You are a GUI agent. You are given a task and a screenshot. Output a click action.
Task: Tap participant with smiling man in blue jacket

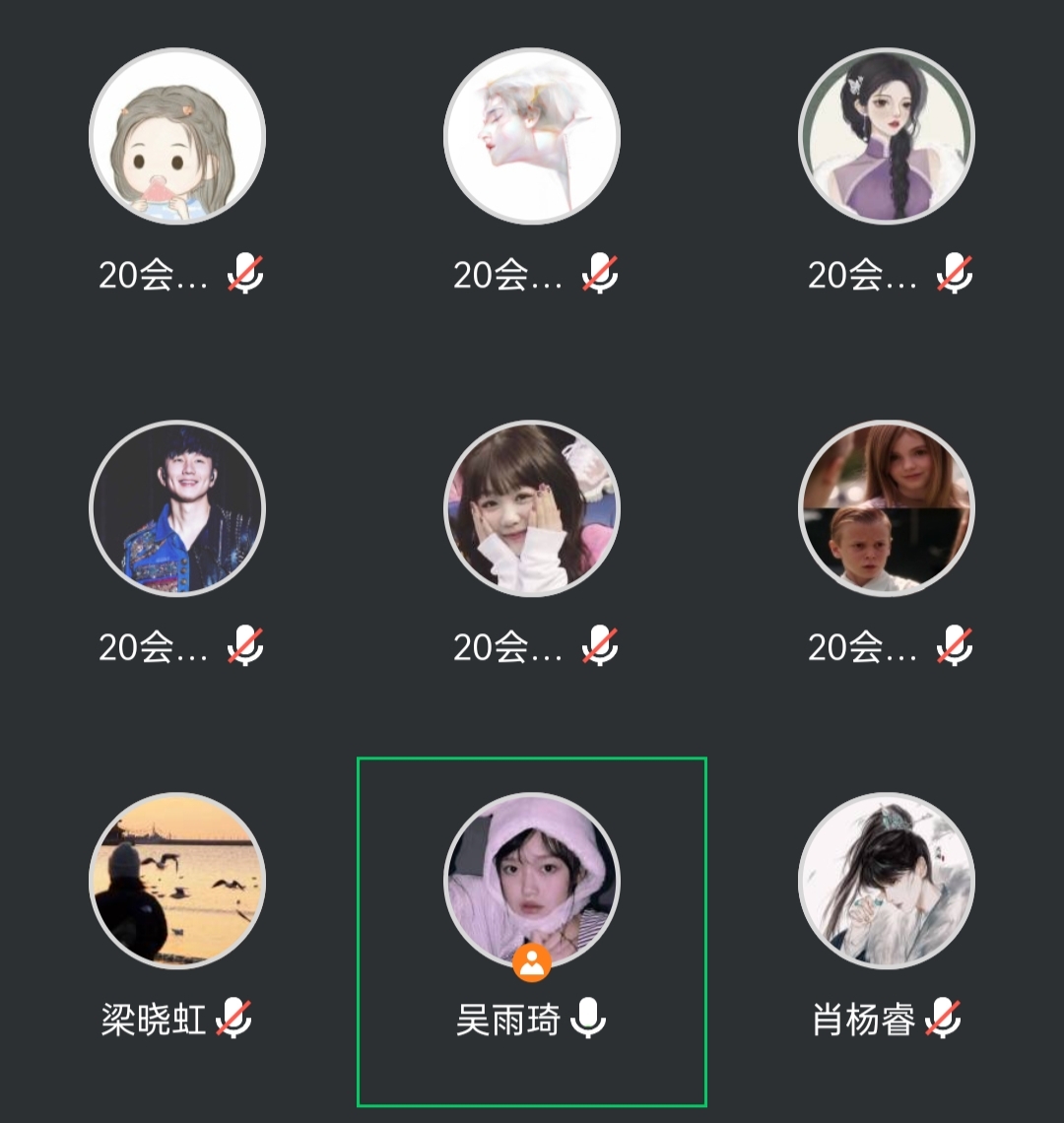pos(177,508)
